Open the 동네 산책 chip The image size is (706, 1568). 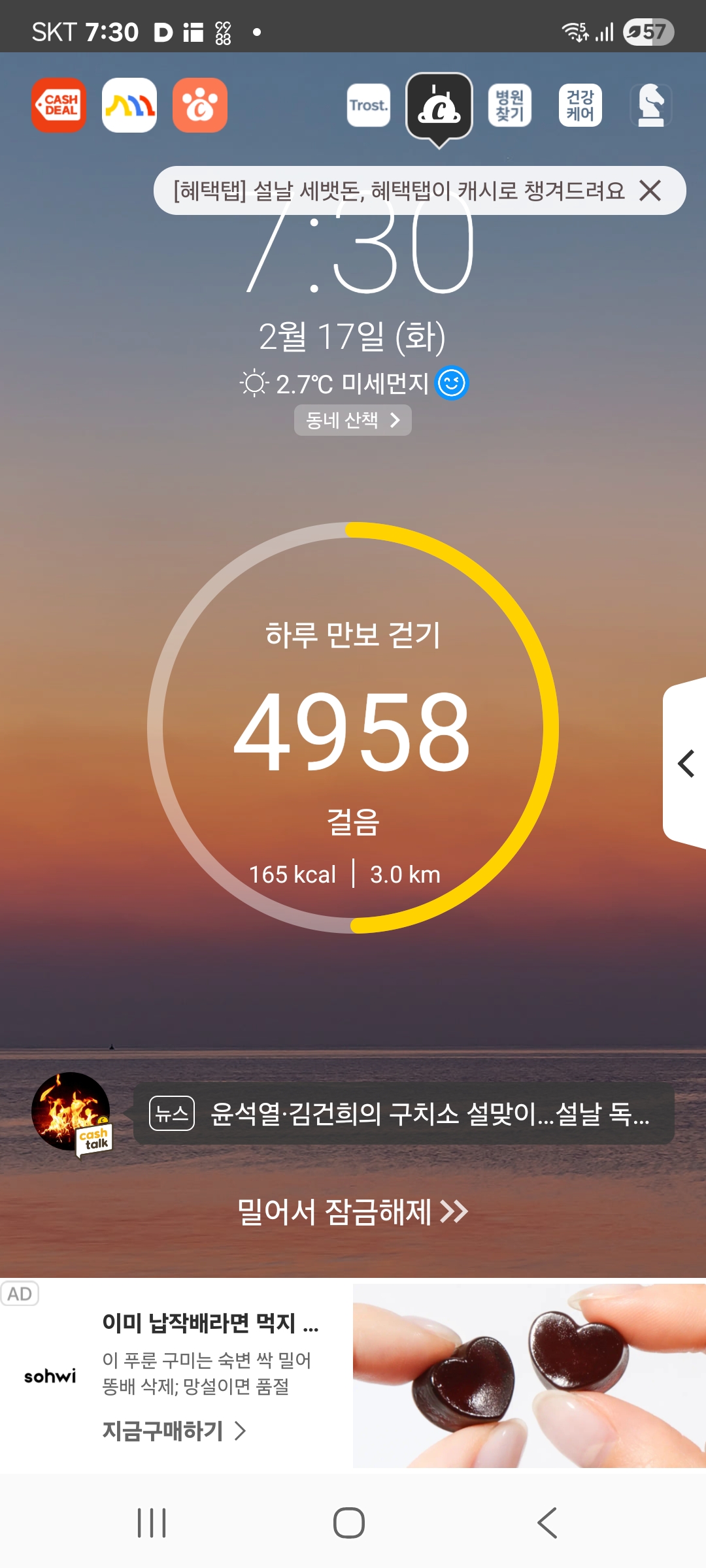352,420
